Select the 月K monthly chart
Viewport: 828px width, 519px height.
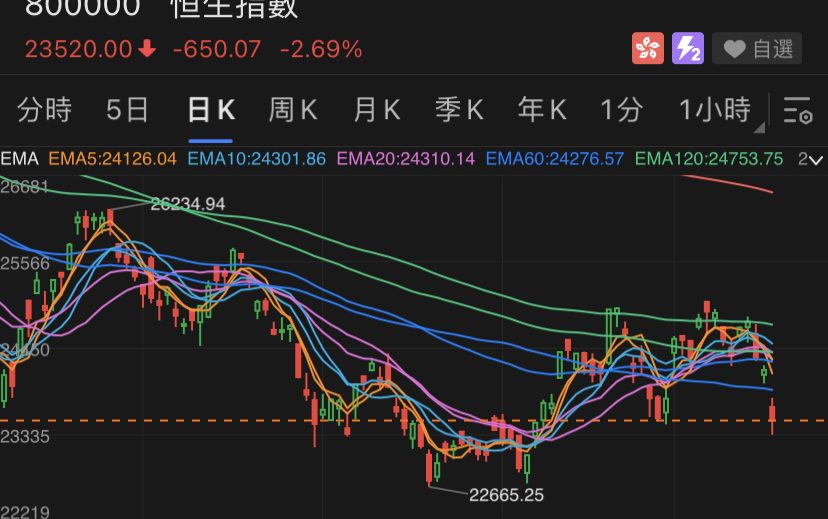[x=376, y=109]
